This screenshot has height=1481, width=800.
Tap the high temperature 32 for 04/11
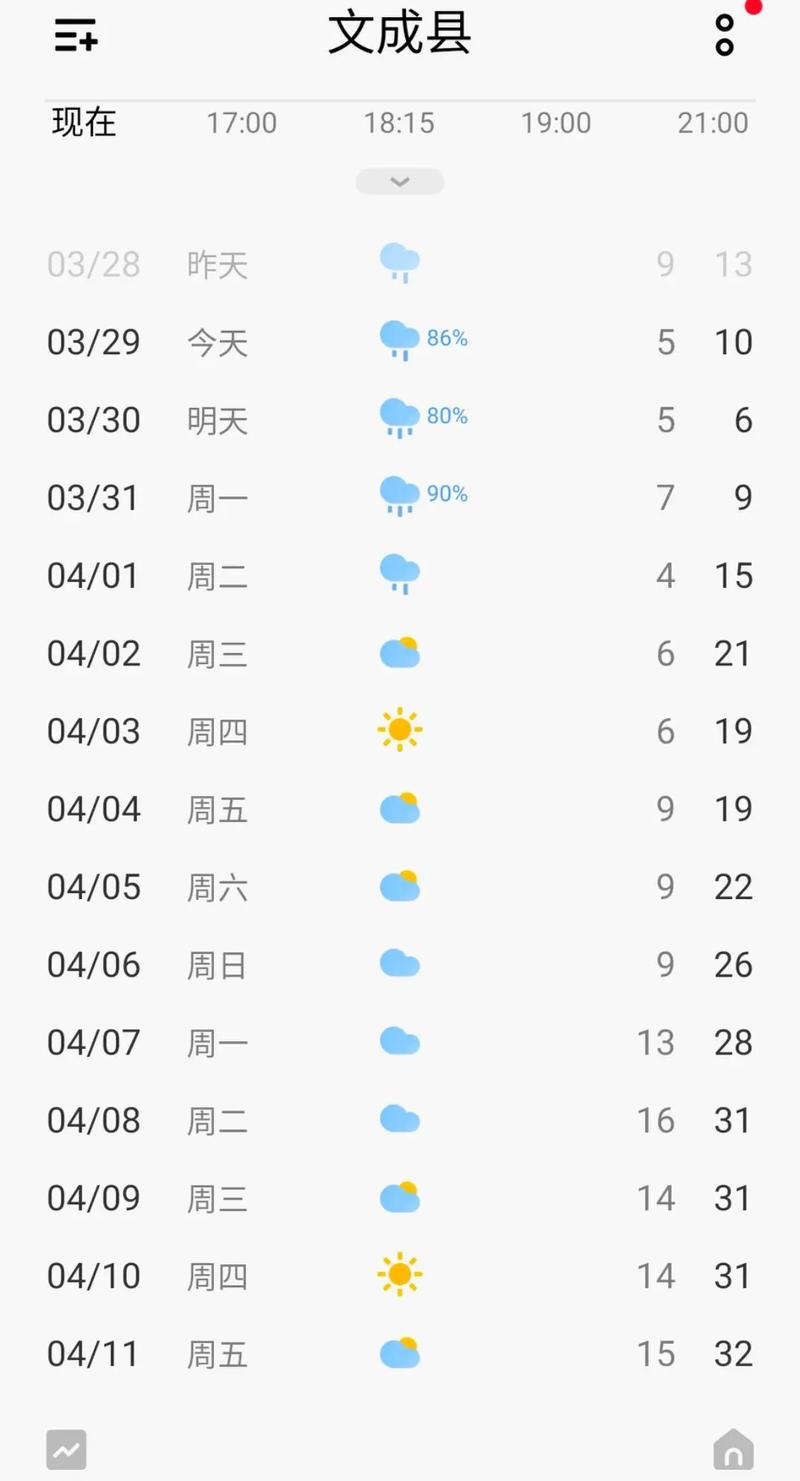pyautogui.click(x=732, y=1353)
